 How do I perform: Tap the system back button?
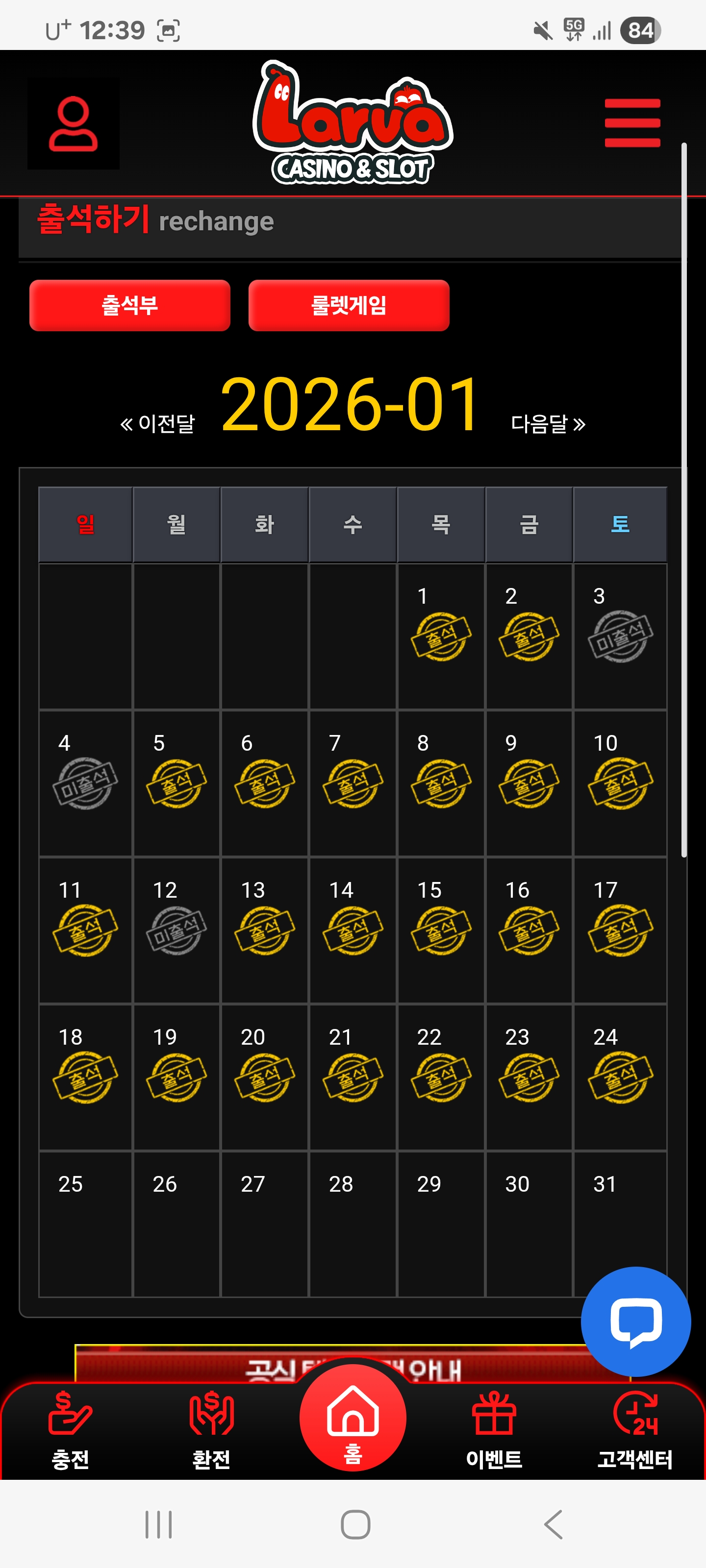point(553,1524)
